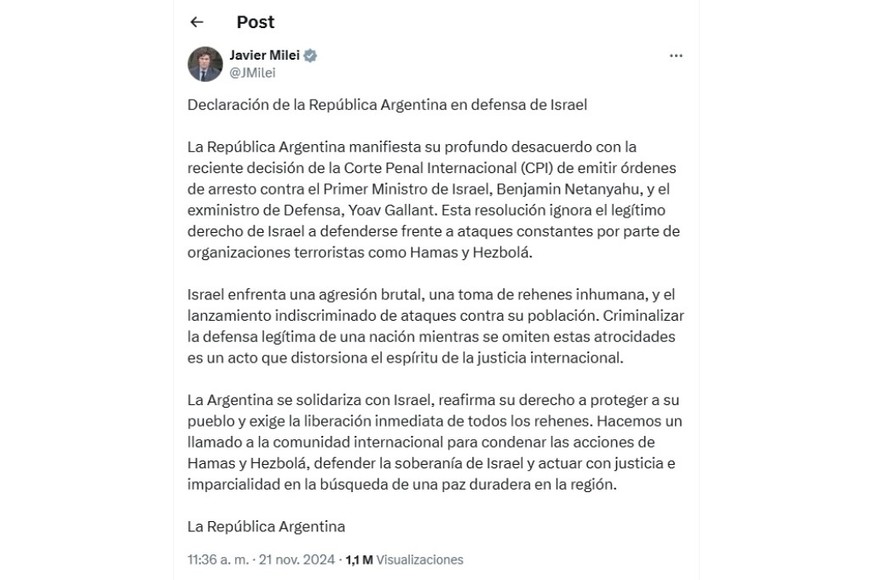Open Javier Milei's profile picture
The width and height of the screenshot is (870, 580).
pos(205,64)
